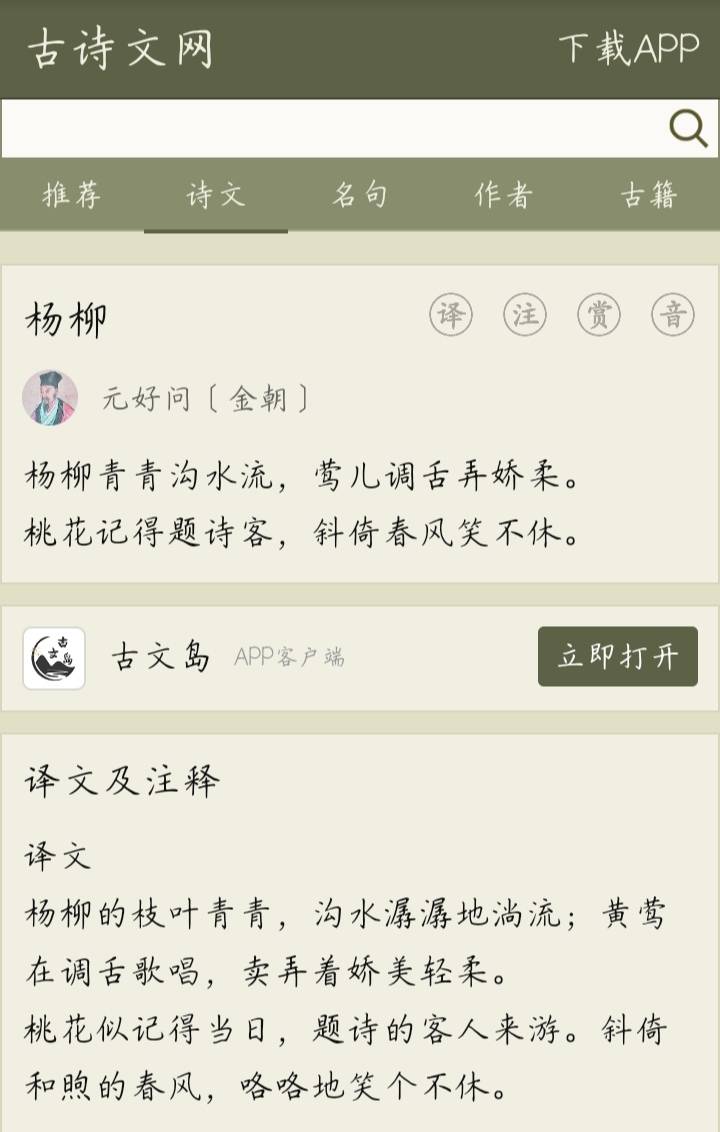
Task: Tap the 立即打开 button
Action: point(617,657)
